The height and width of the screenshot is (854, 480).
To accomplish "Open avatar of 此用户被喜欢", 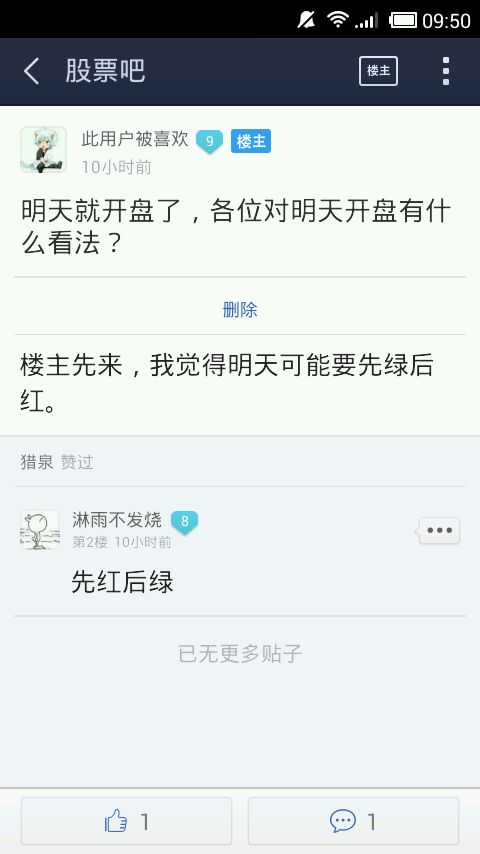I will 44,150.
